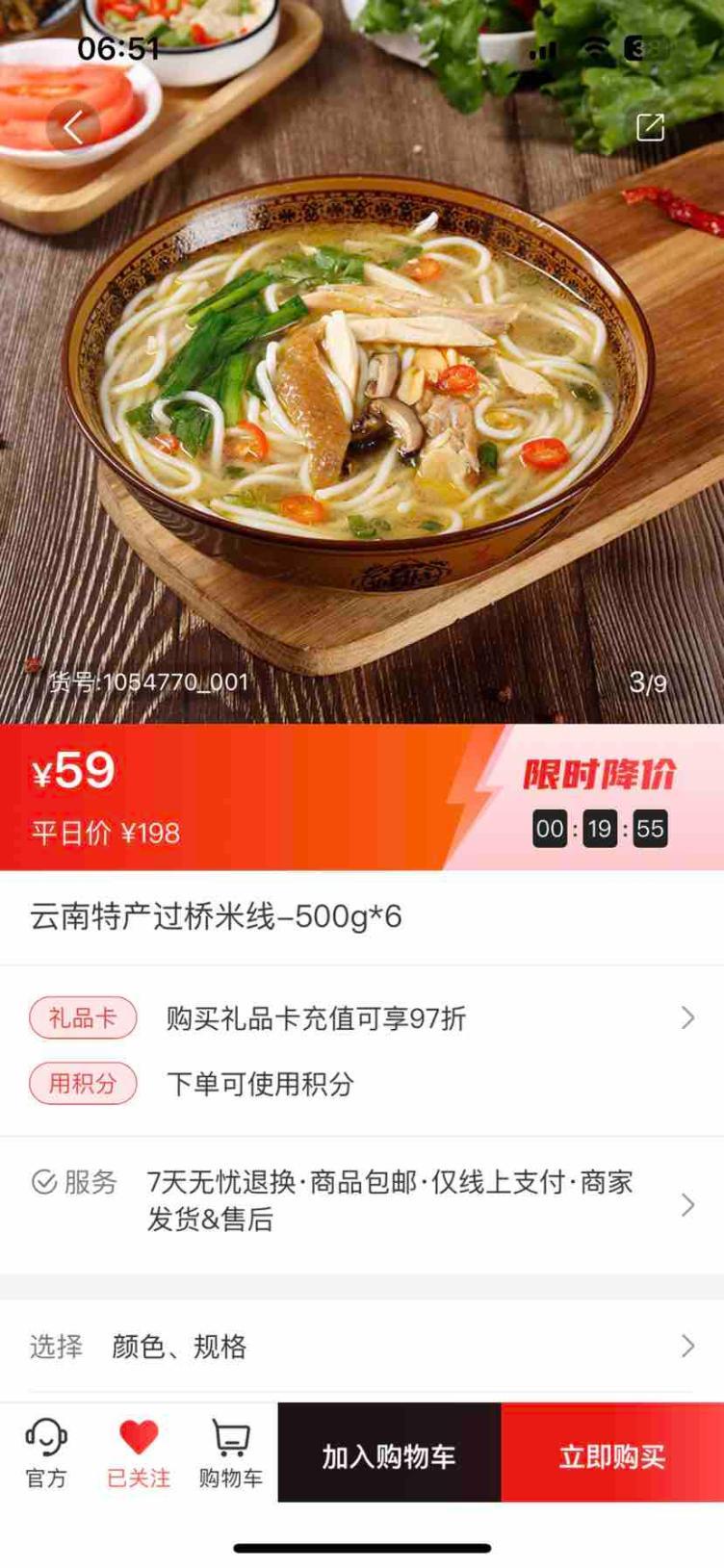This screenshot has height=1568, width=724.
Task: Share this product page
Action: click(650, 127)
